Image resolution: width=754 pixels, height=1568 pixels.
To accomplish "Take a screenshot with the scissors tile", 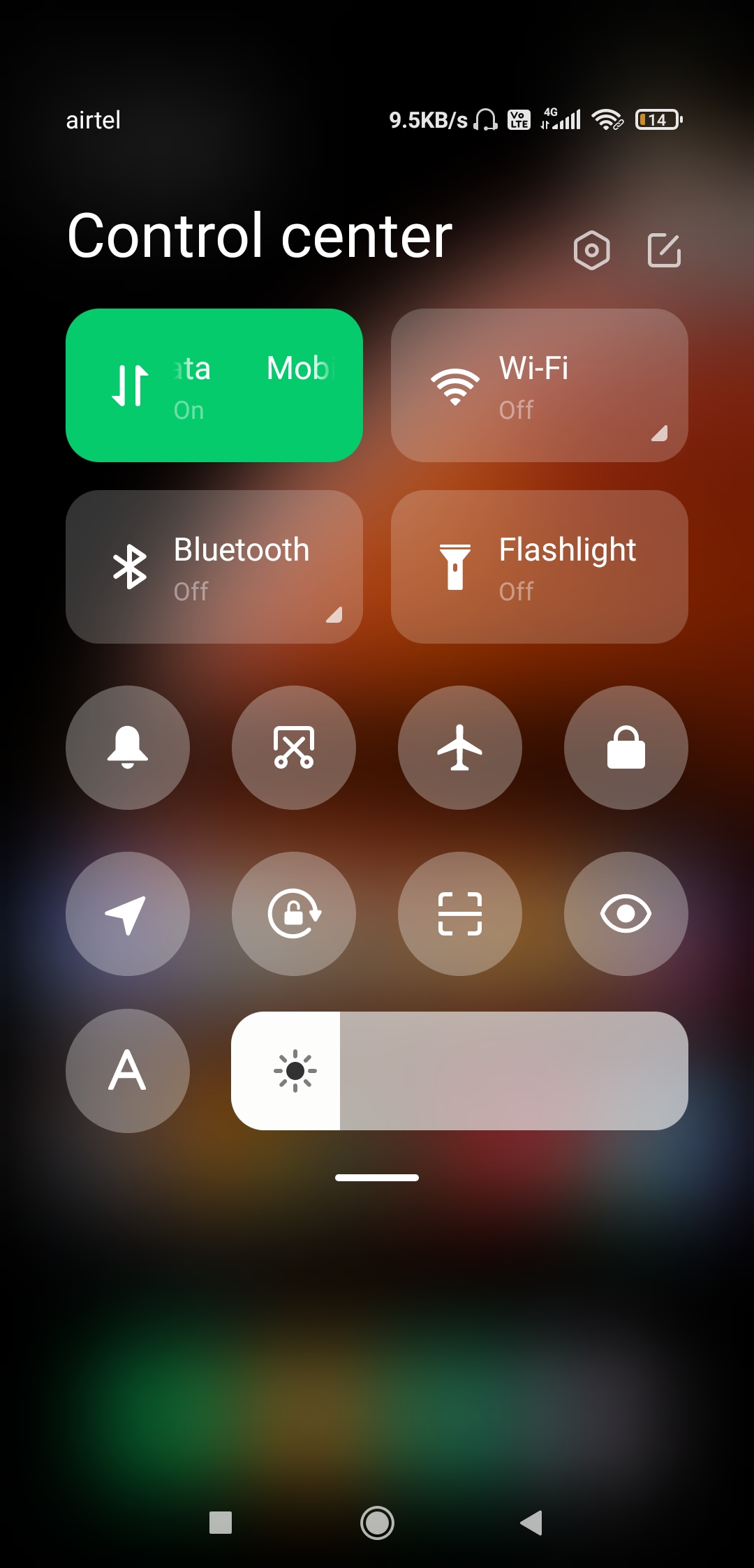I will (294, 748).
